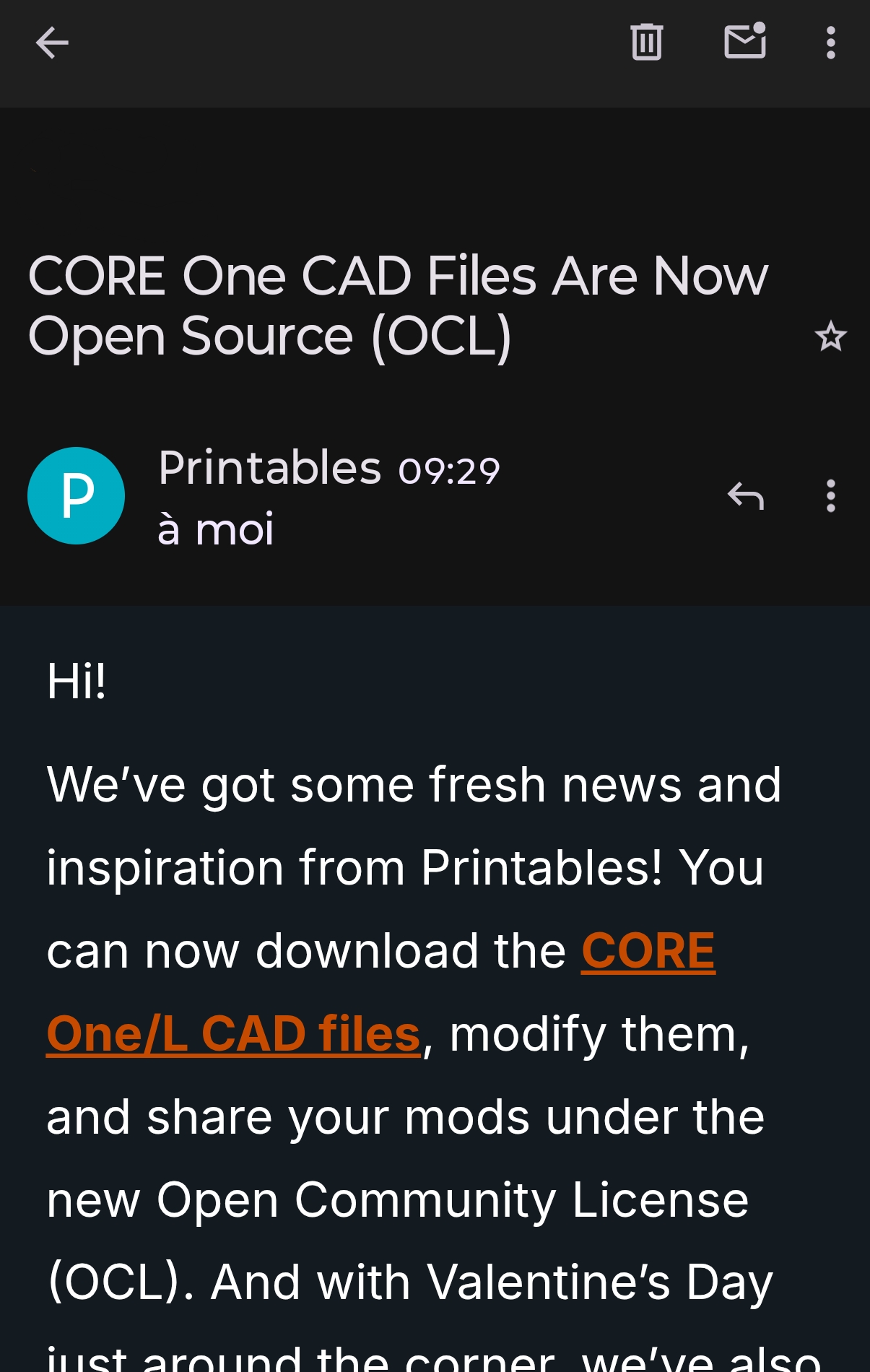870x1372 pixels.
Task: Open the CORE One/L CAD files link
Action: tap(232, 1033)
